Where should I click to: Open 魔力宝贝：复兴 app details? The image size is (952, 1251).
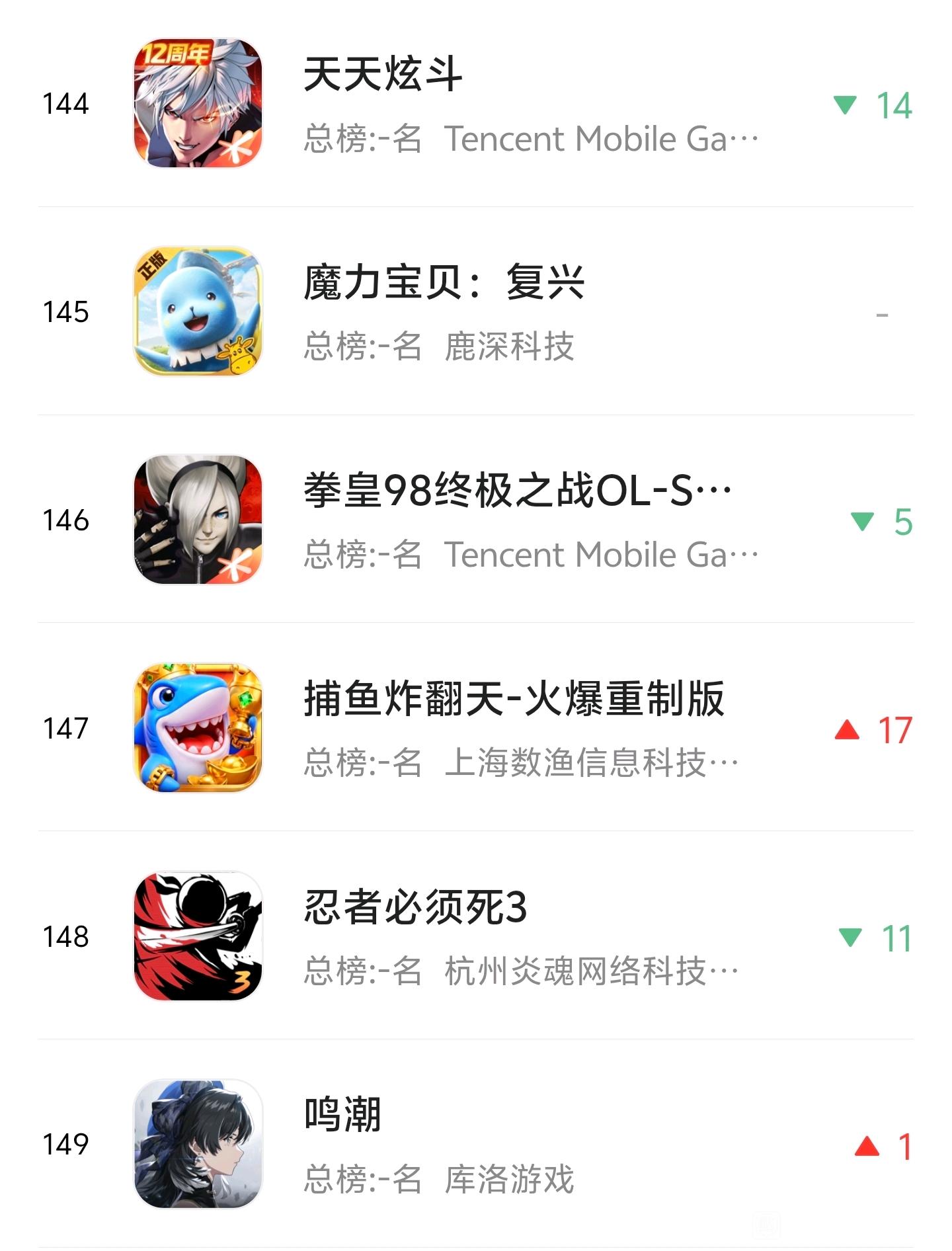pyautogui.click(x=476, y=311)
